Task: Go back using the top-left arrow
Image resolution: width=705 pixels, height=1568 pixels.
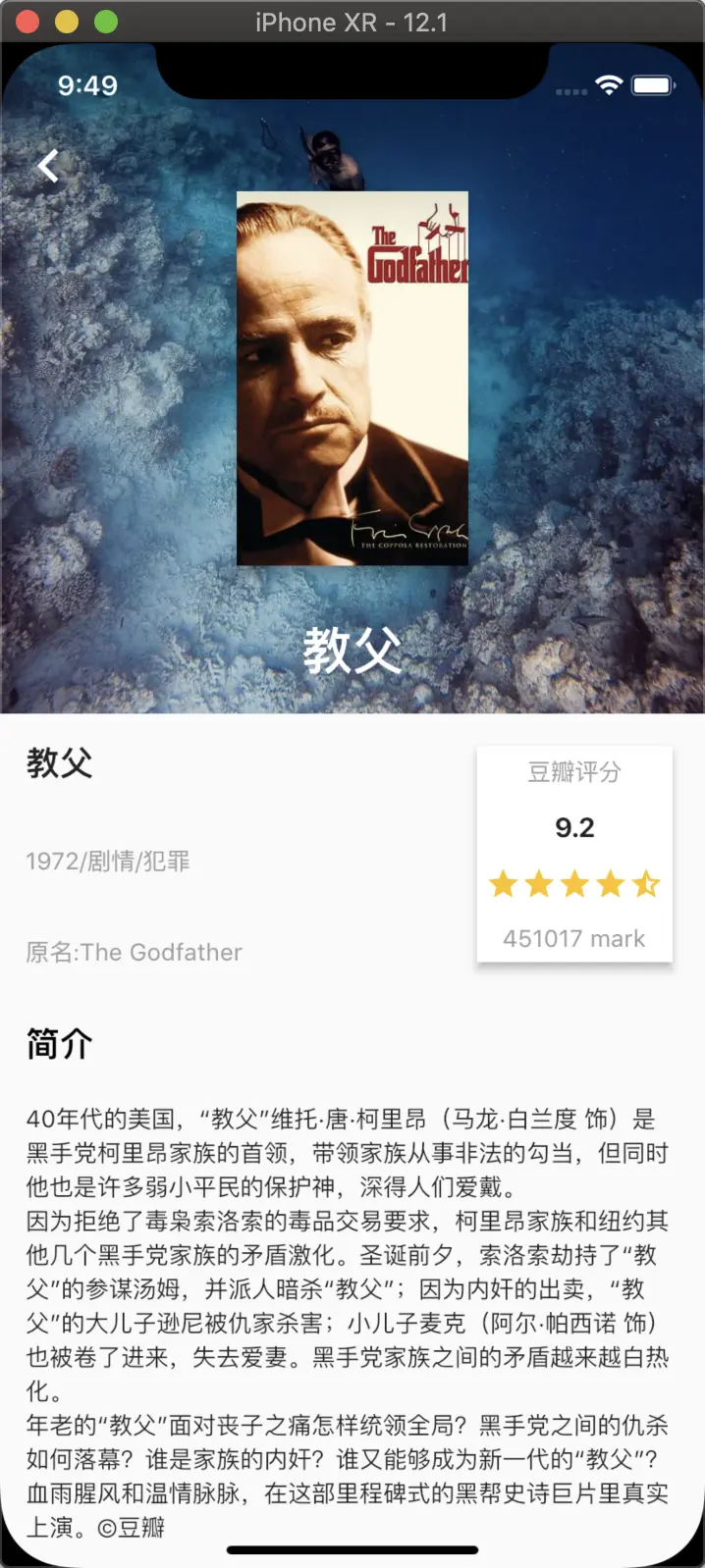Action: pyautogui.click(x=48, y=166)
